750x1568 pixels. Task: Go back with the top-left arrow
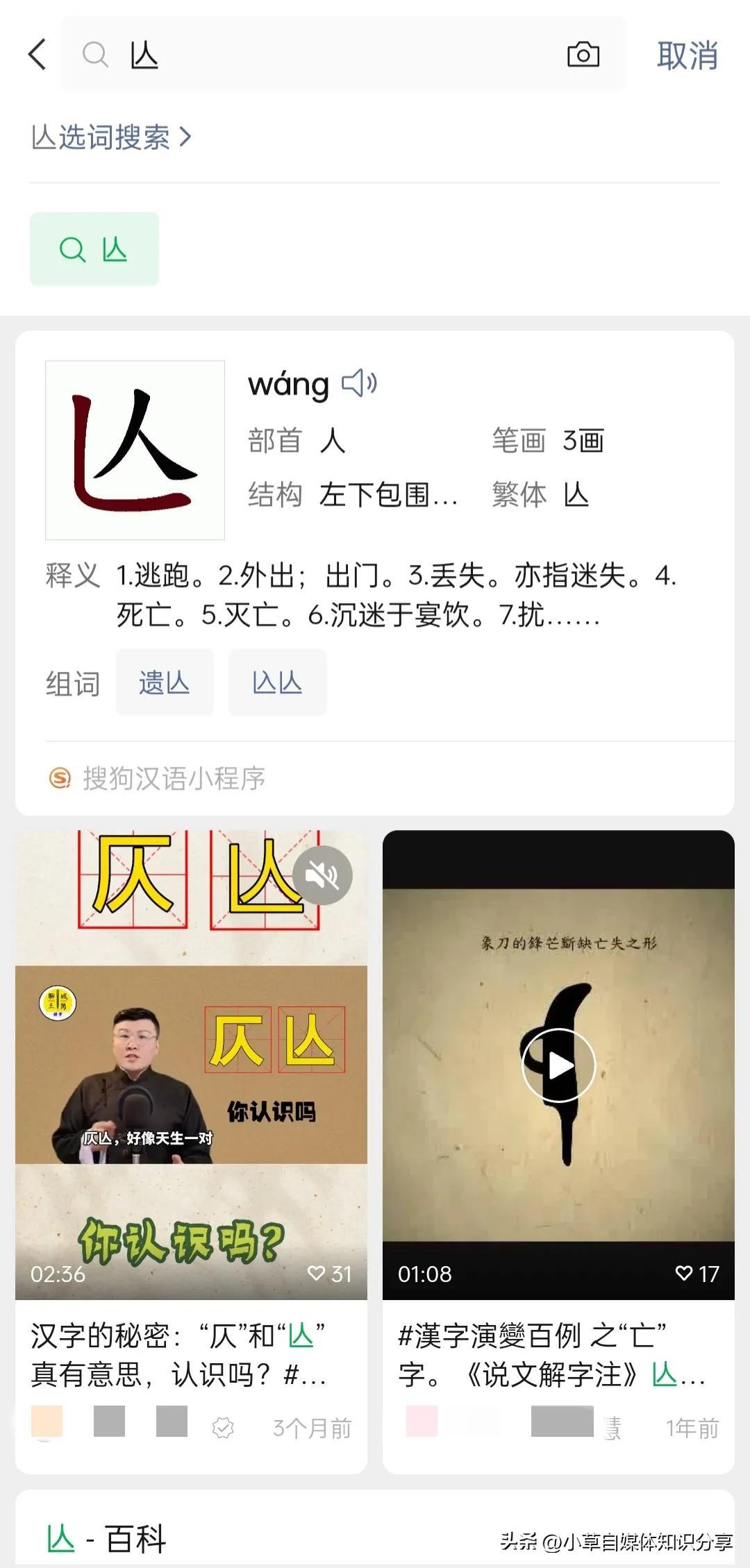coord(38,54)
